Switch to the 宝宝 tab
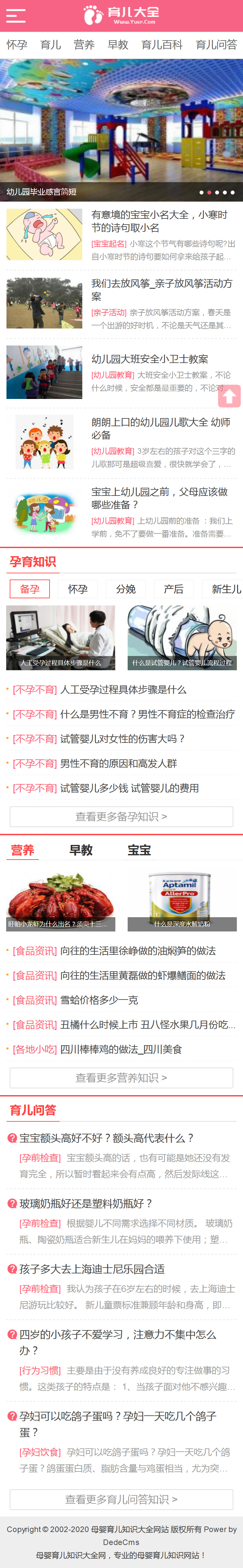 point(139,850)
